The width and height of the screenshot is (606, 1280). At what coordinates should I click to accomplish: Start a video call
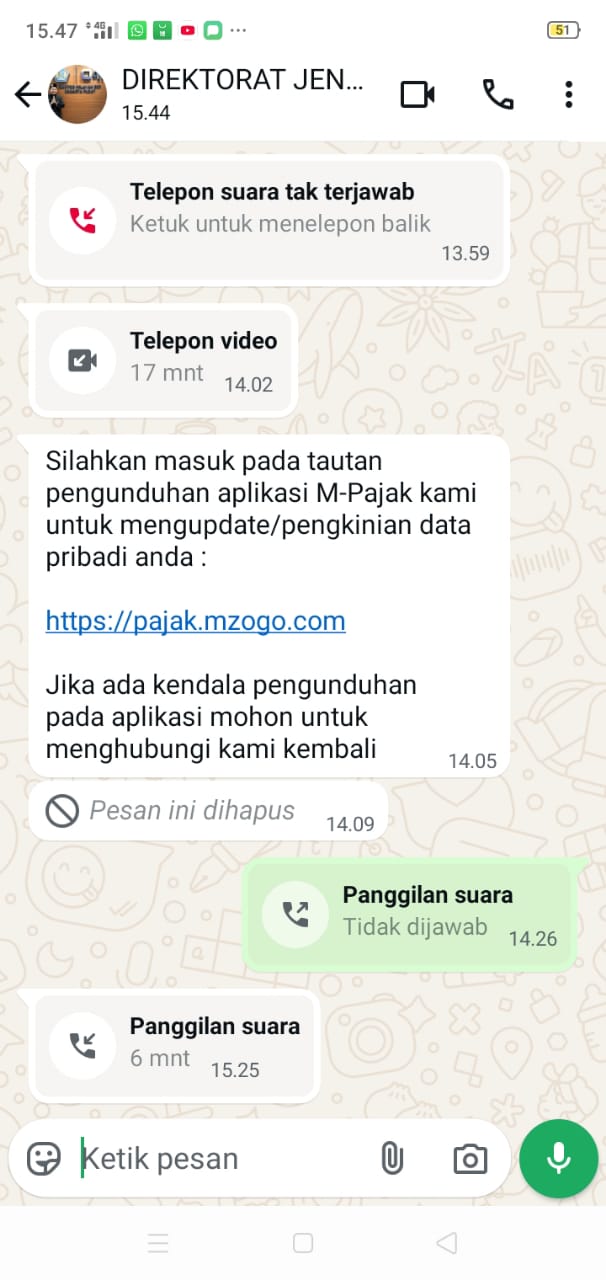point(417,95)
